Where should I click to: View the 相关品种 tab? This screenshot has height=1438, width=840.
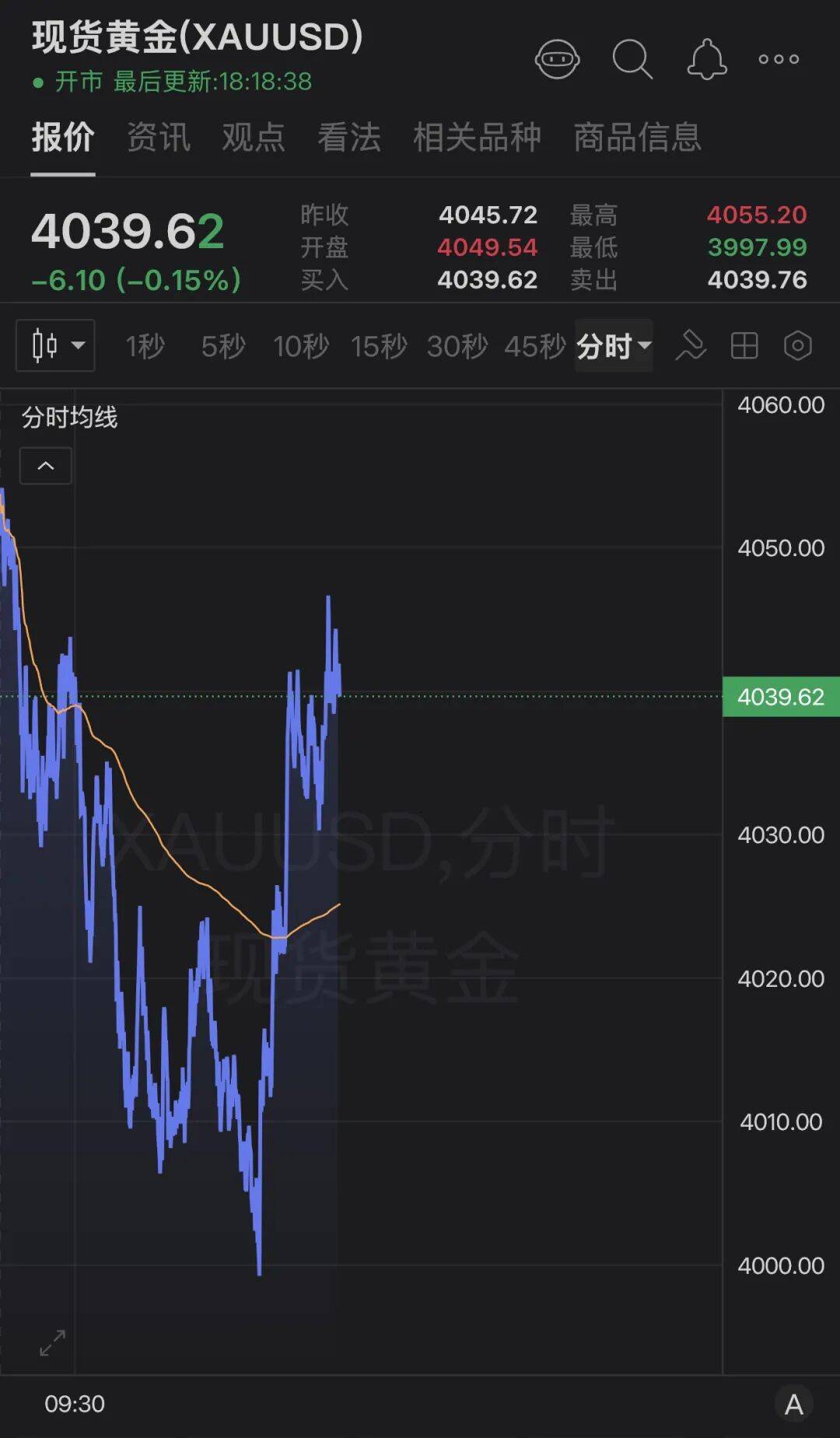pyautogui.click(x=477, y=138)
